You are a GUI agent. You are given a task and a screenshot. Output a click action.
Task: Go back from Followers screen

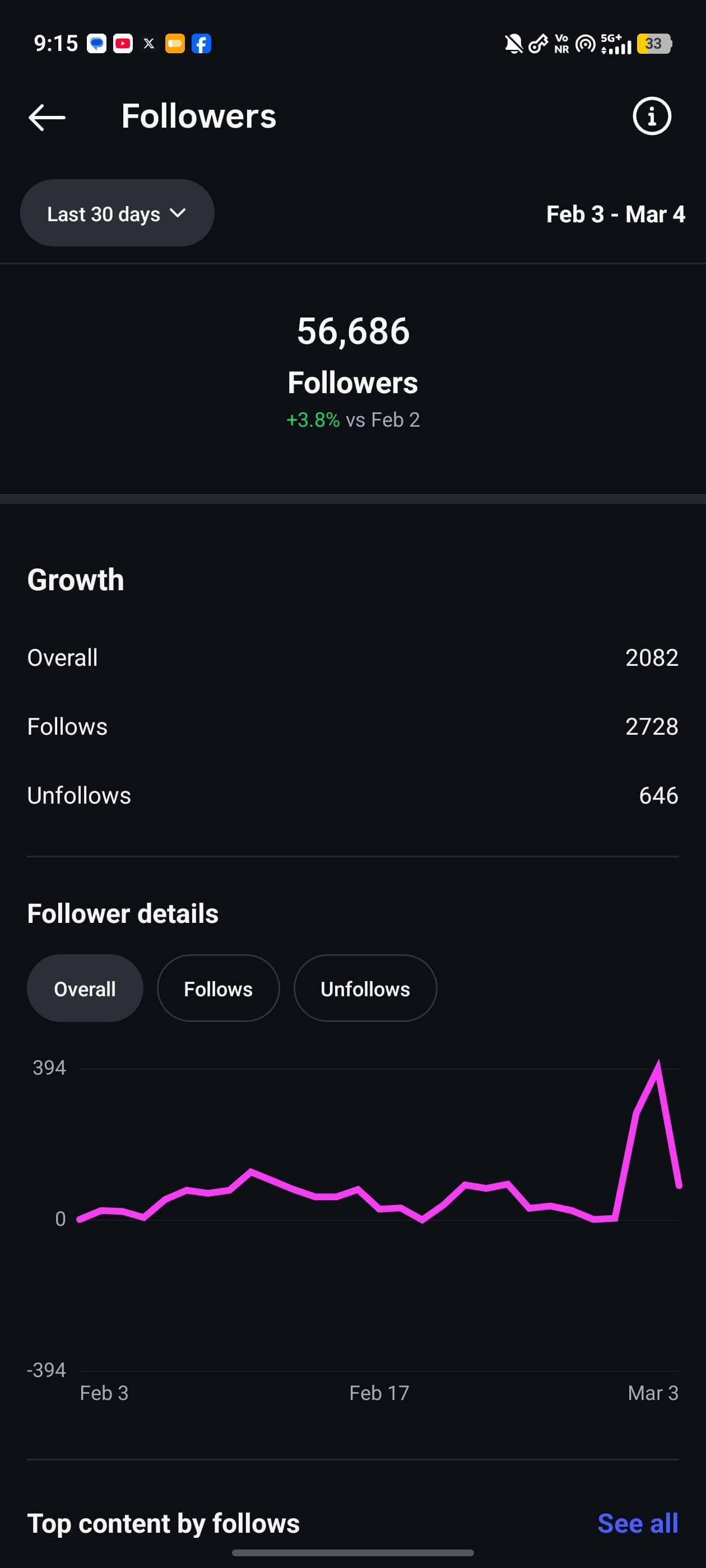(x=47, y=117)
